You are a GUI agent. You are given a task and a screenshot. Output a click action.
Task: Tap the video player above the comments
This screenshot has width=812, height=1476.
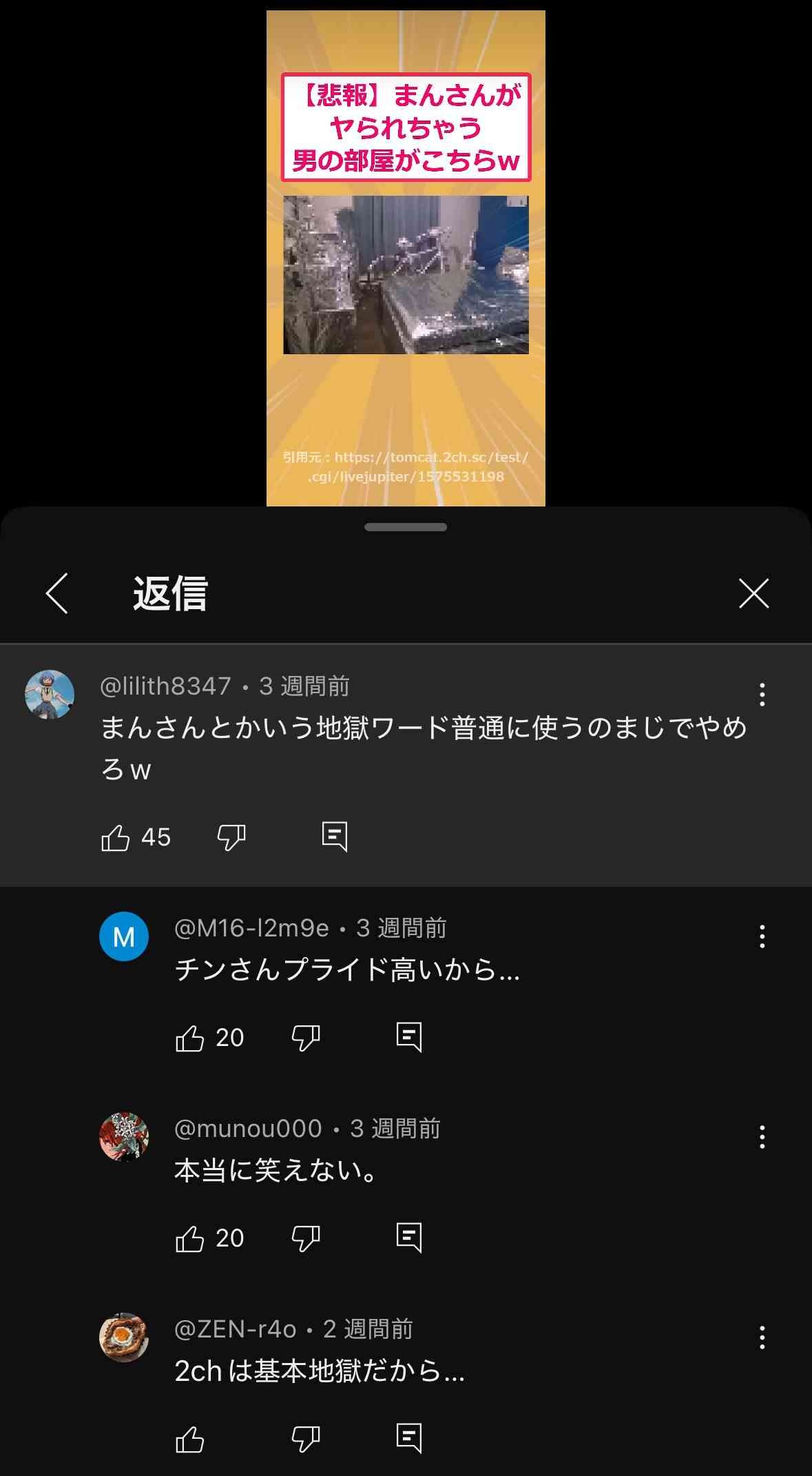[406, 276]
